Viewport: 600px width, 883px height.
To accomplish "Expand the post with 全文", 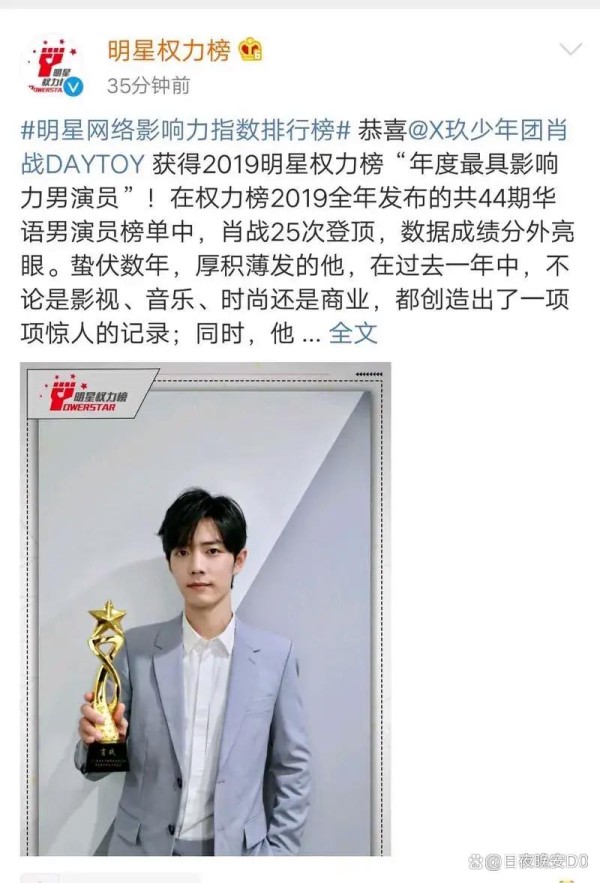I will 353,333.
